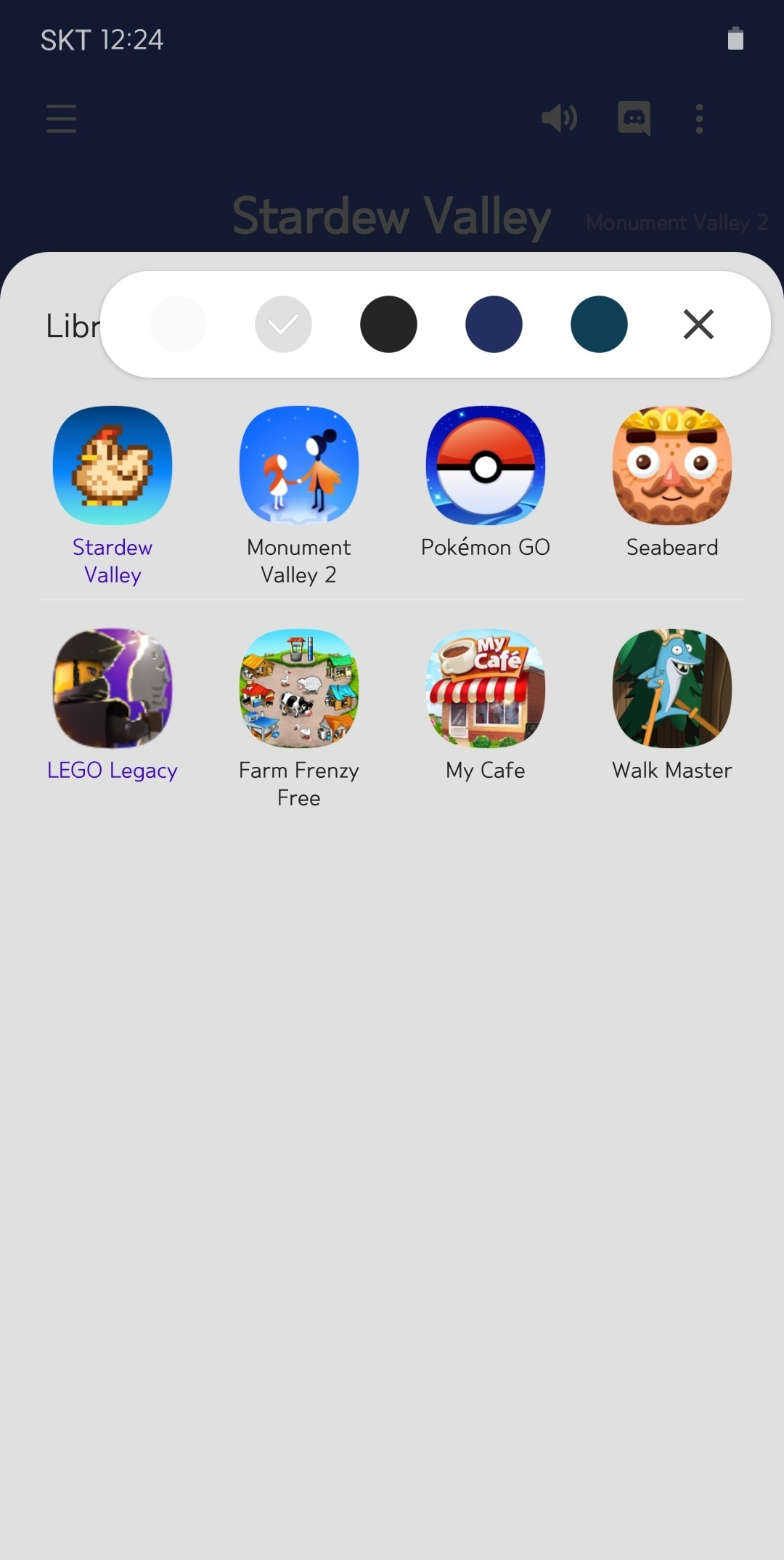Open the Discord icon

(x=634, y=118)
